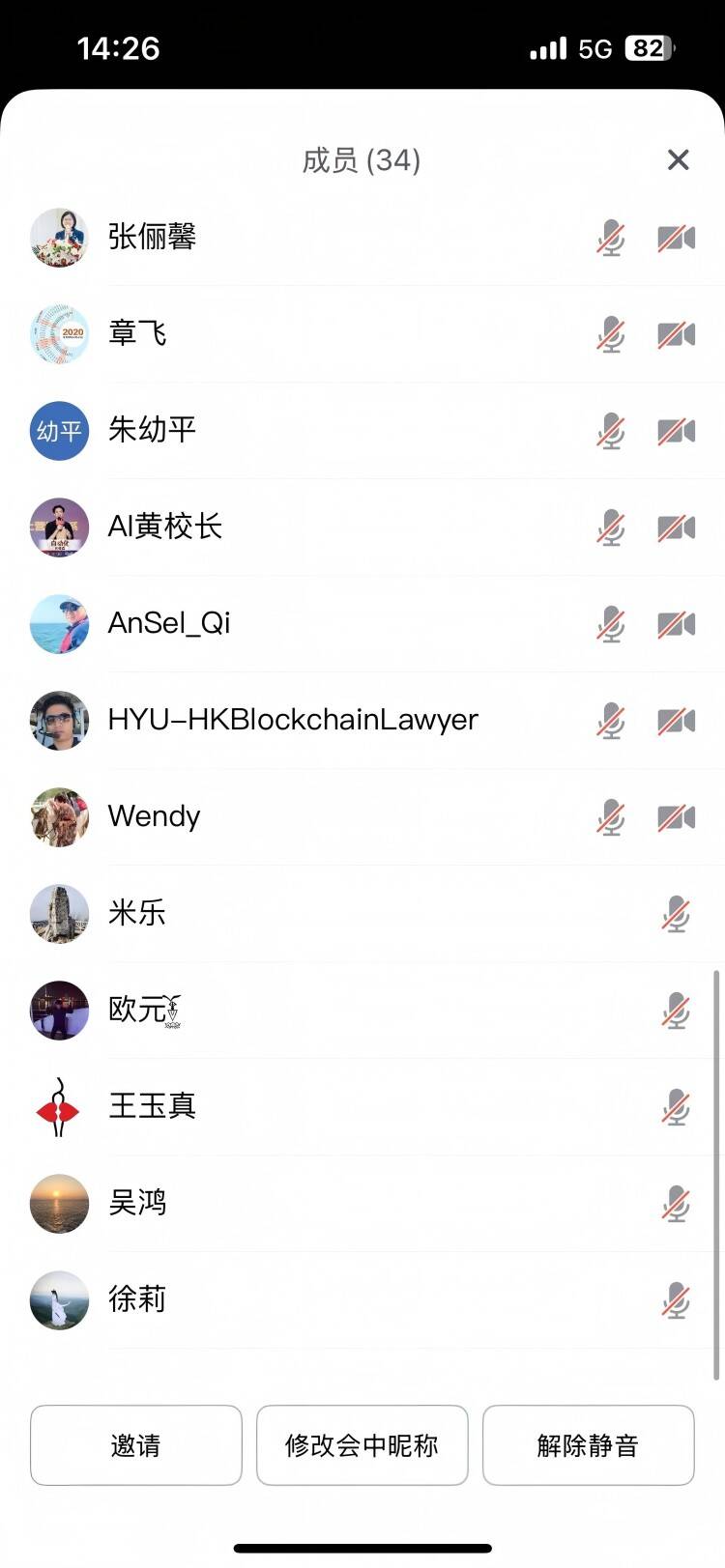
Task: Close the members list panel
Action: click(678, 159)
